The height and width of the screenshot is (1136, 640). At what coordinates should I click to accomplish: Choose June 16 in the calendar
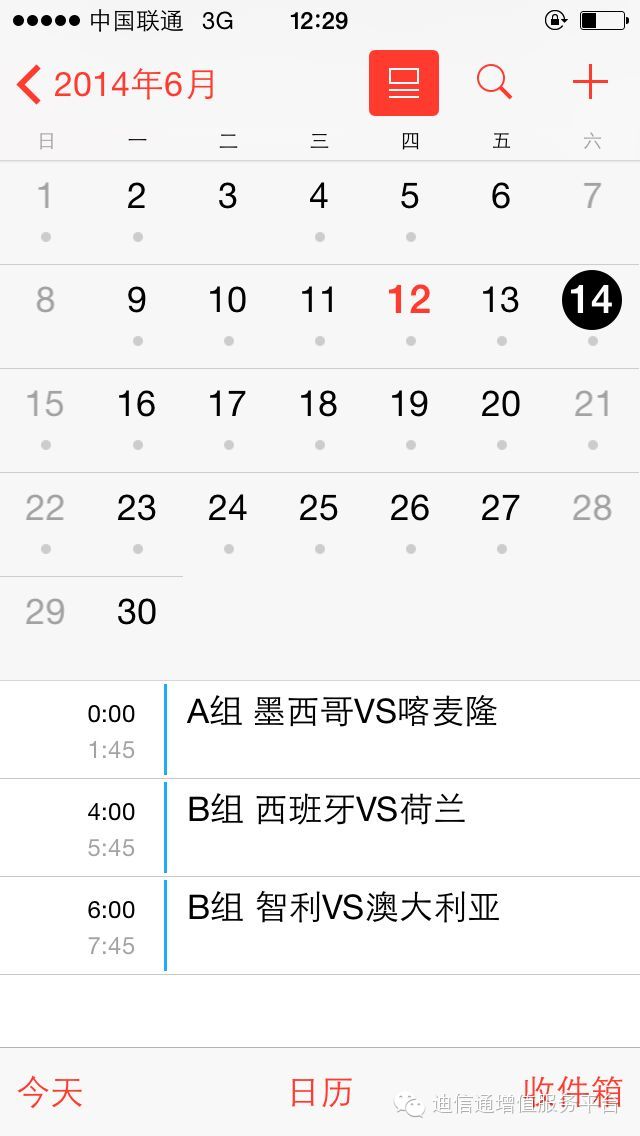[137, 404]
